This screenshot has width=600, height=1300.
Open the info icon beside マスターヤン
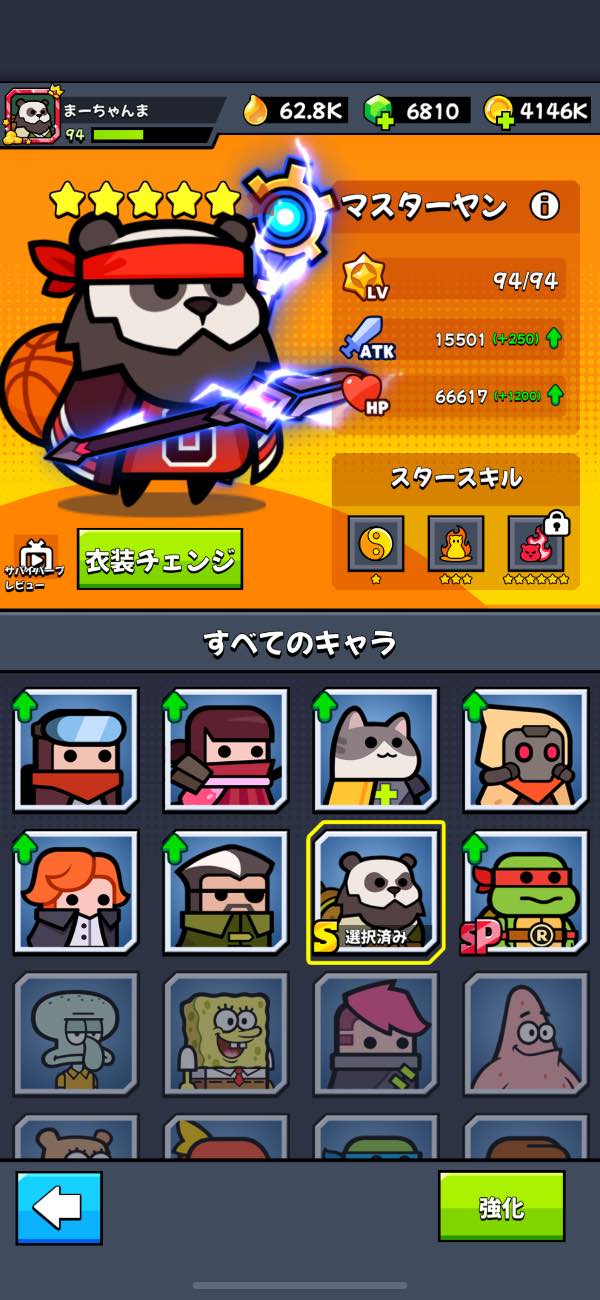pyautogui.click(x=545, y=207)
